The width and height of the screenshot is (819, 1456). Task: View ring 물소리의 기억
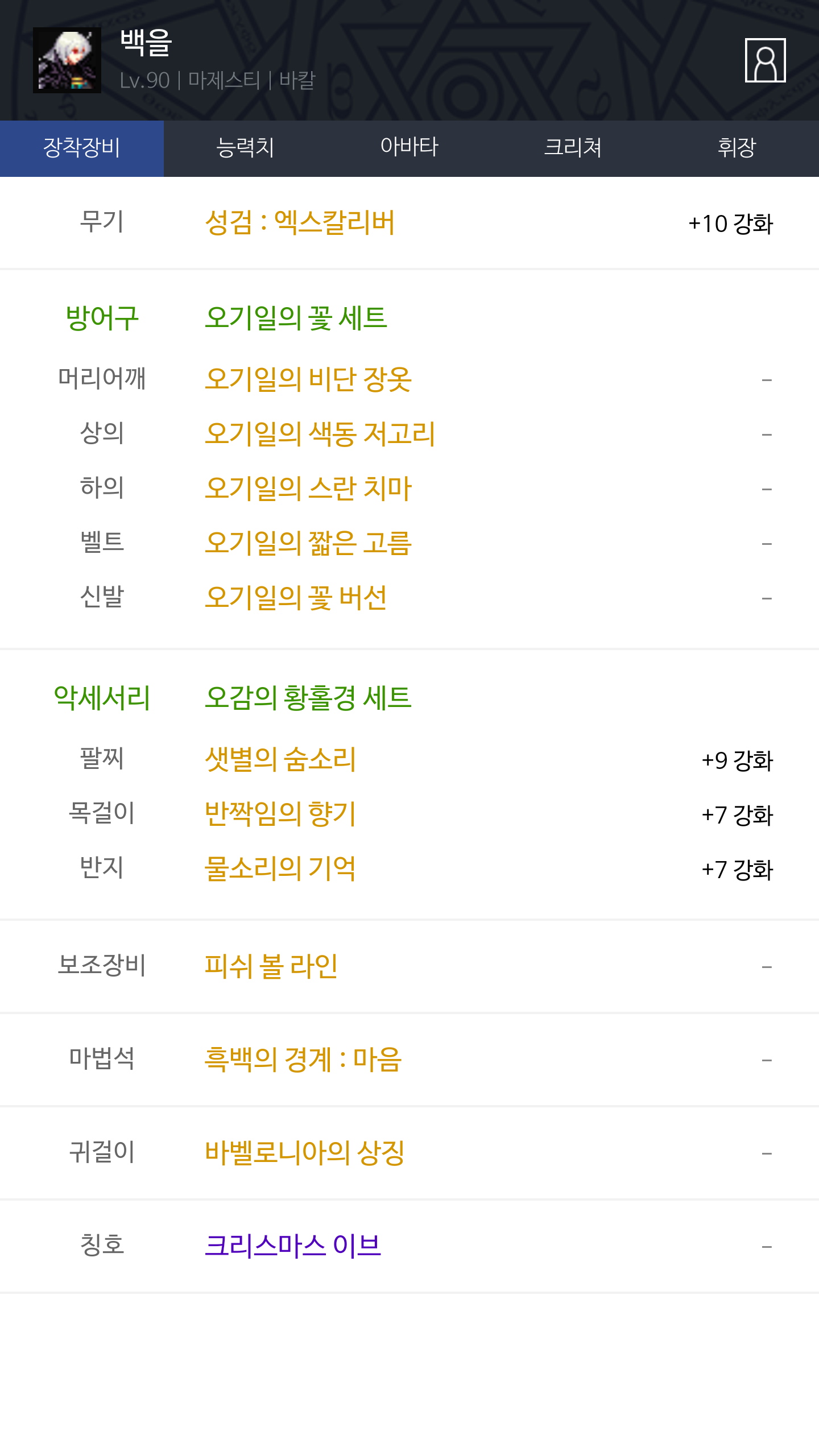[280, 868]
